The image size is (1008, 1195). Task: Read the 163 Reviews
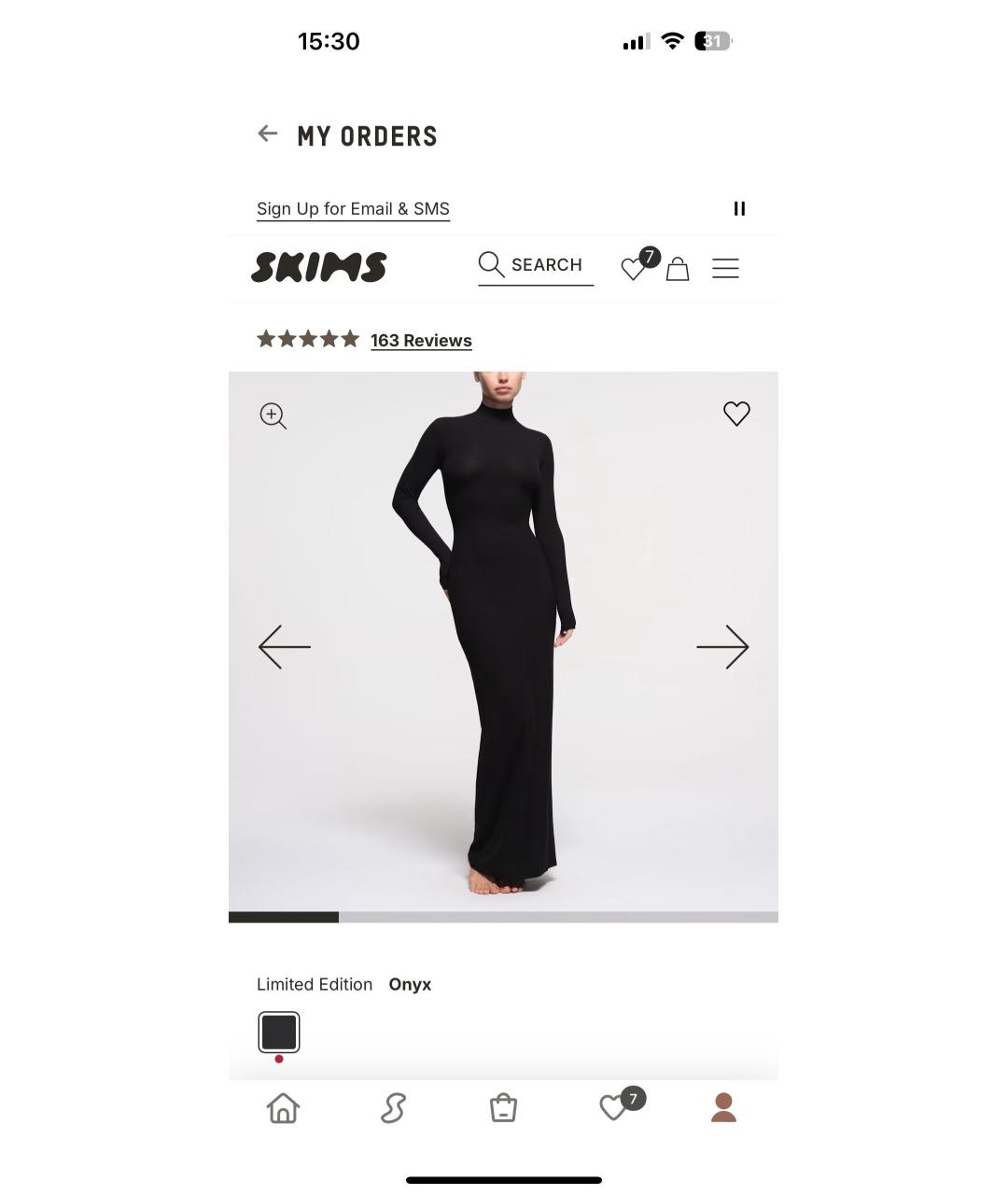[x=421, y=341]
